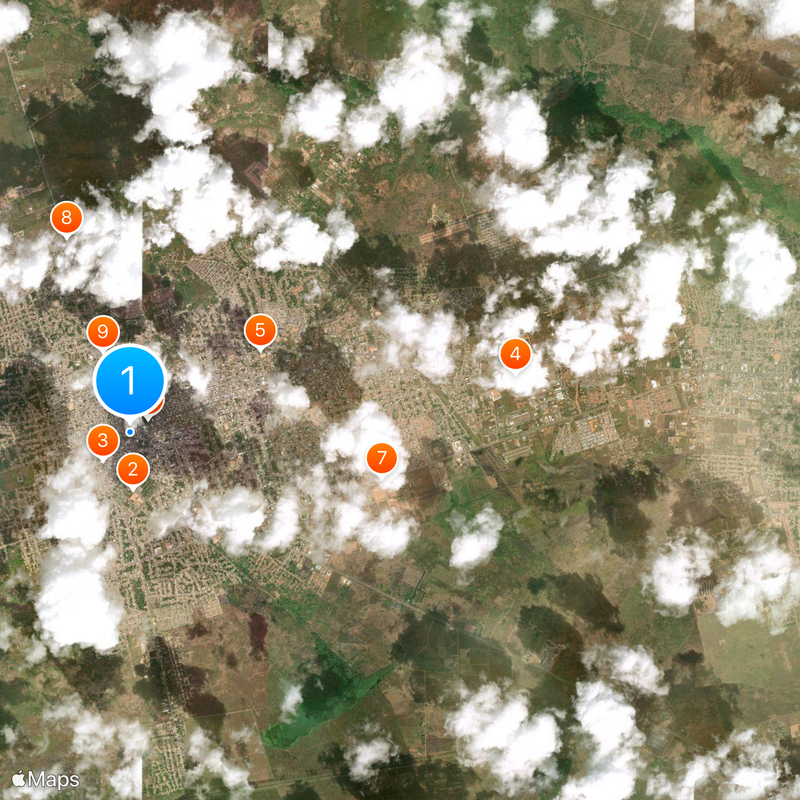Select the pin numbered 8

(x=67, y=217)
